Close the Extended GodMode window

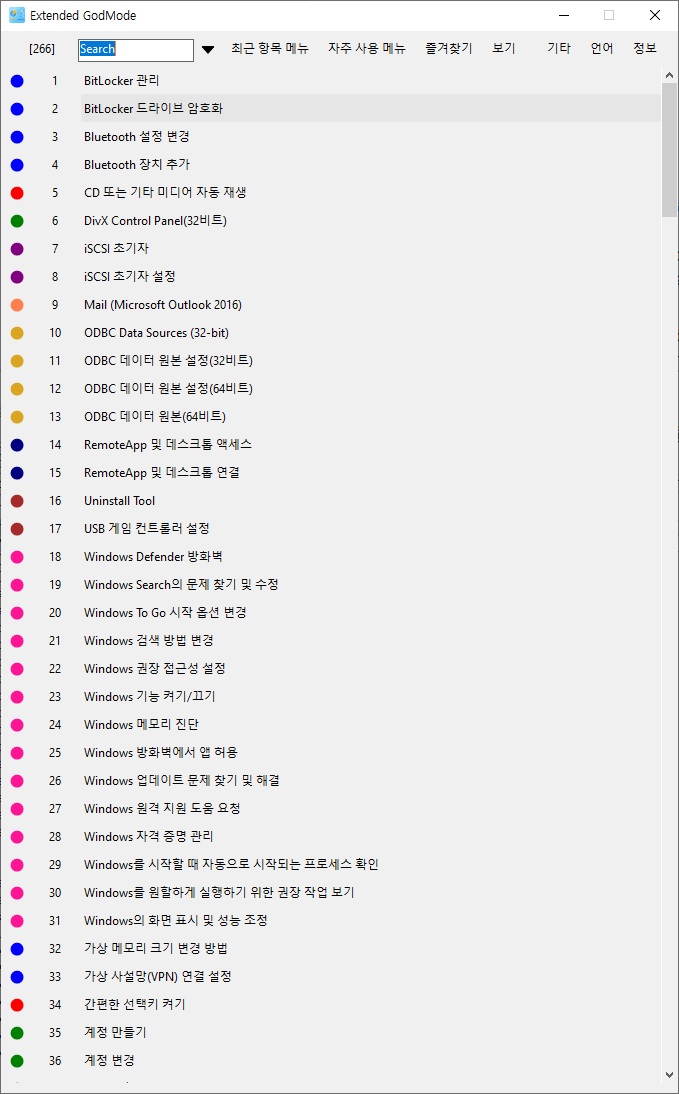(655, 15)
